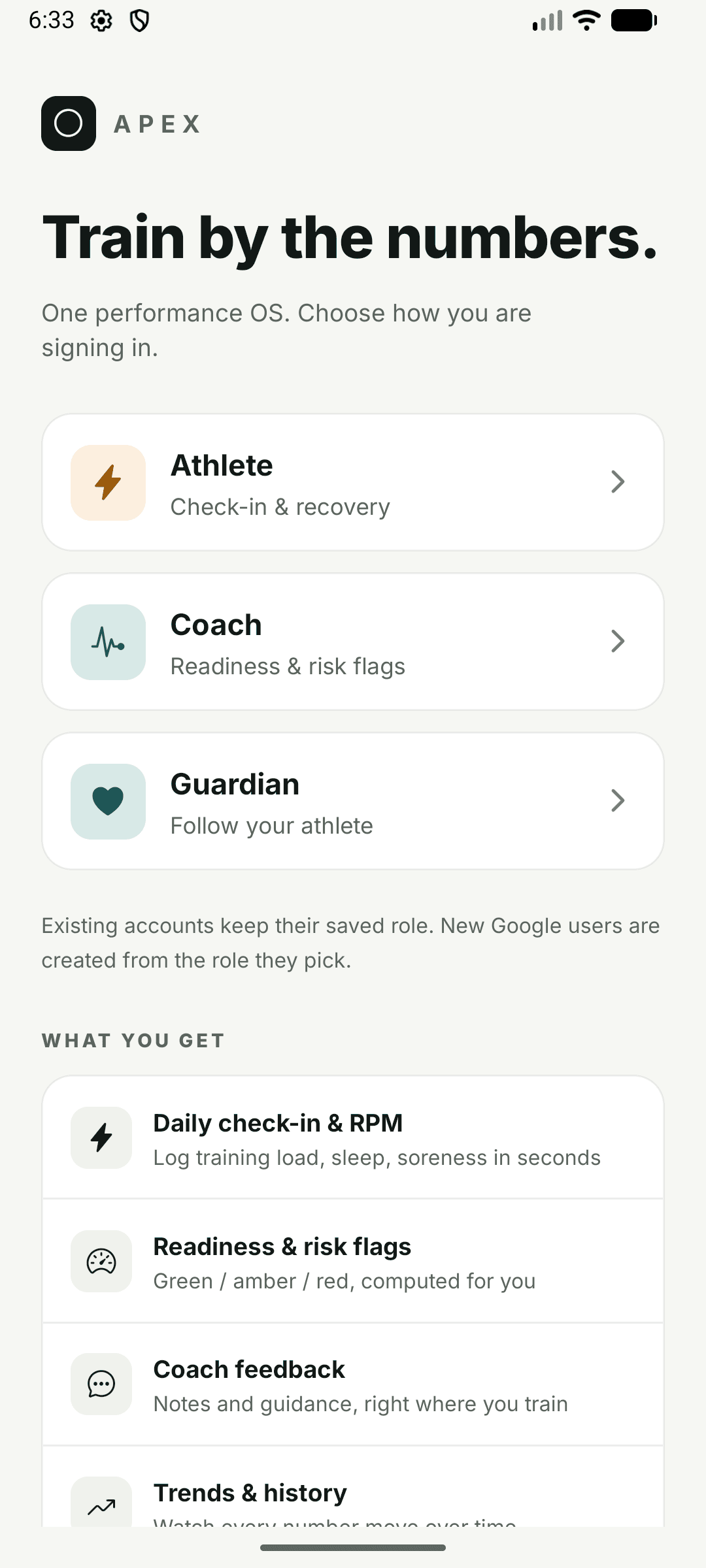
Task: Choose the Athlete sign-in role
Action: coord(353,482)
